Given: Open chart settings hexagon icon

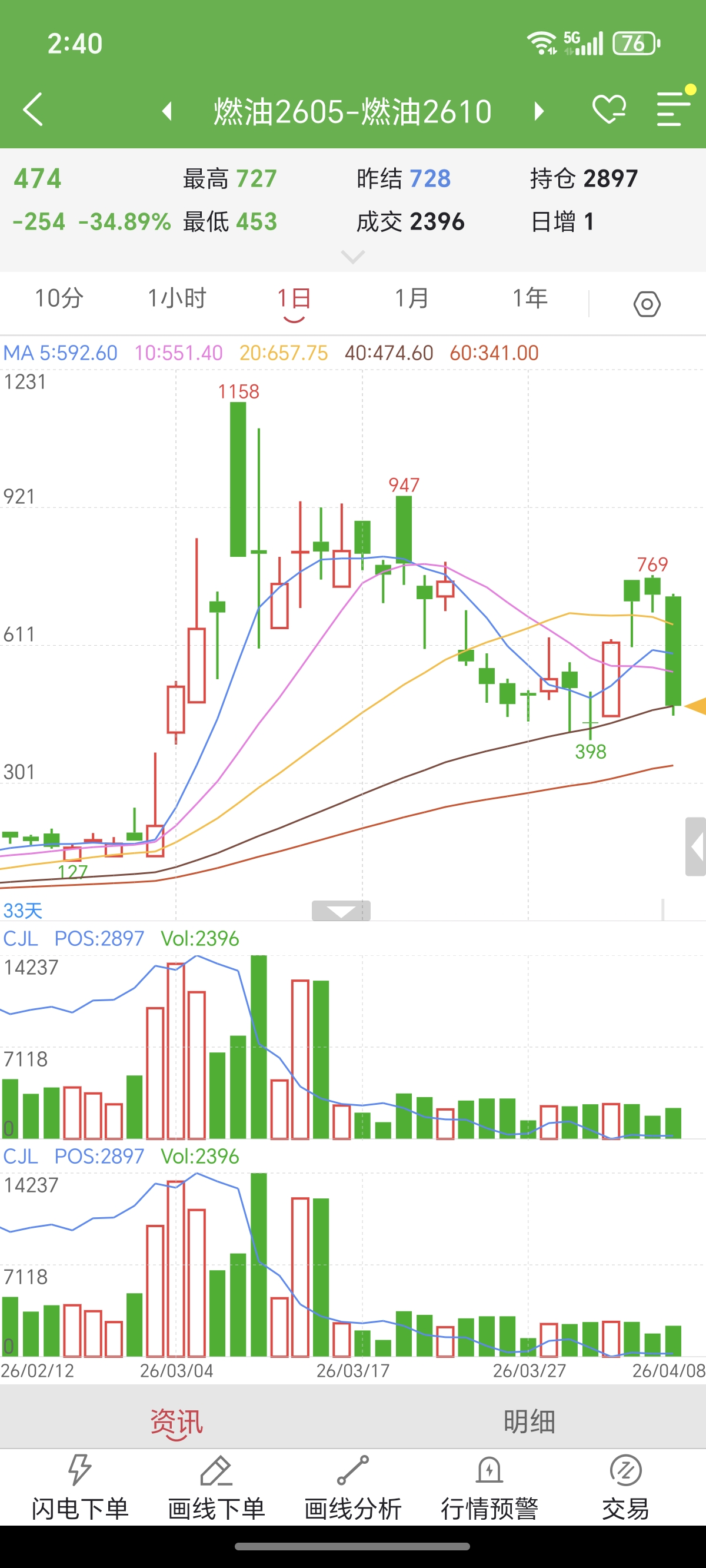Looking at the screenshot, I should pos(647,303).
